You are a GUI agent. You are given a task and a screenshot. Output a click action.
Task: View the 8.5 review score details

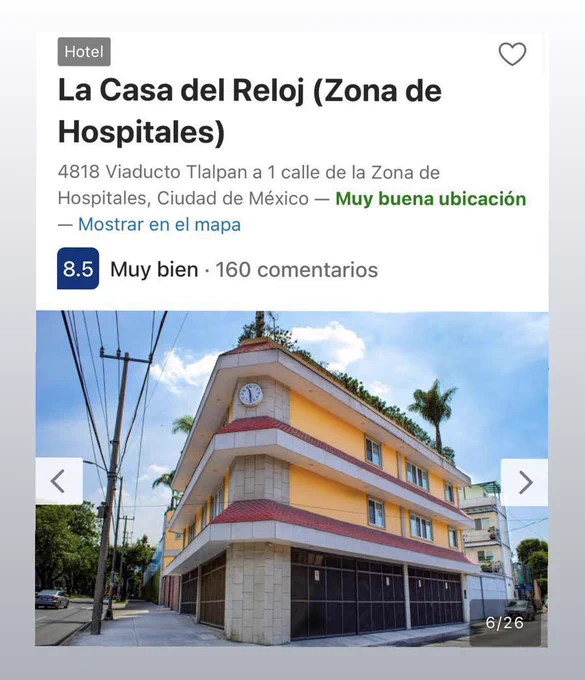point(78,268)
